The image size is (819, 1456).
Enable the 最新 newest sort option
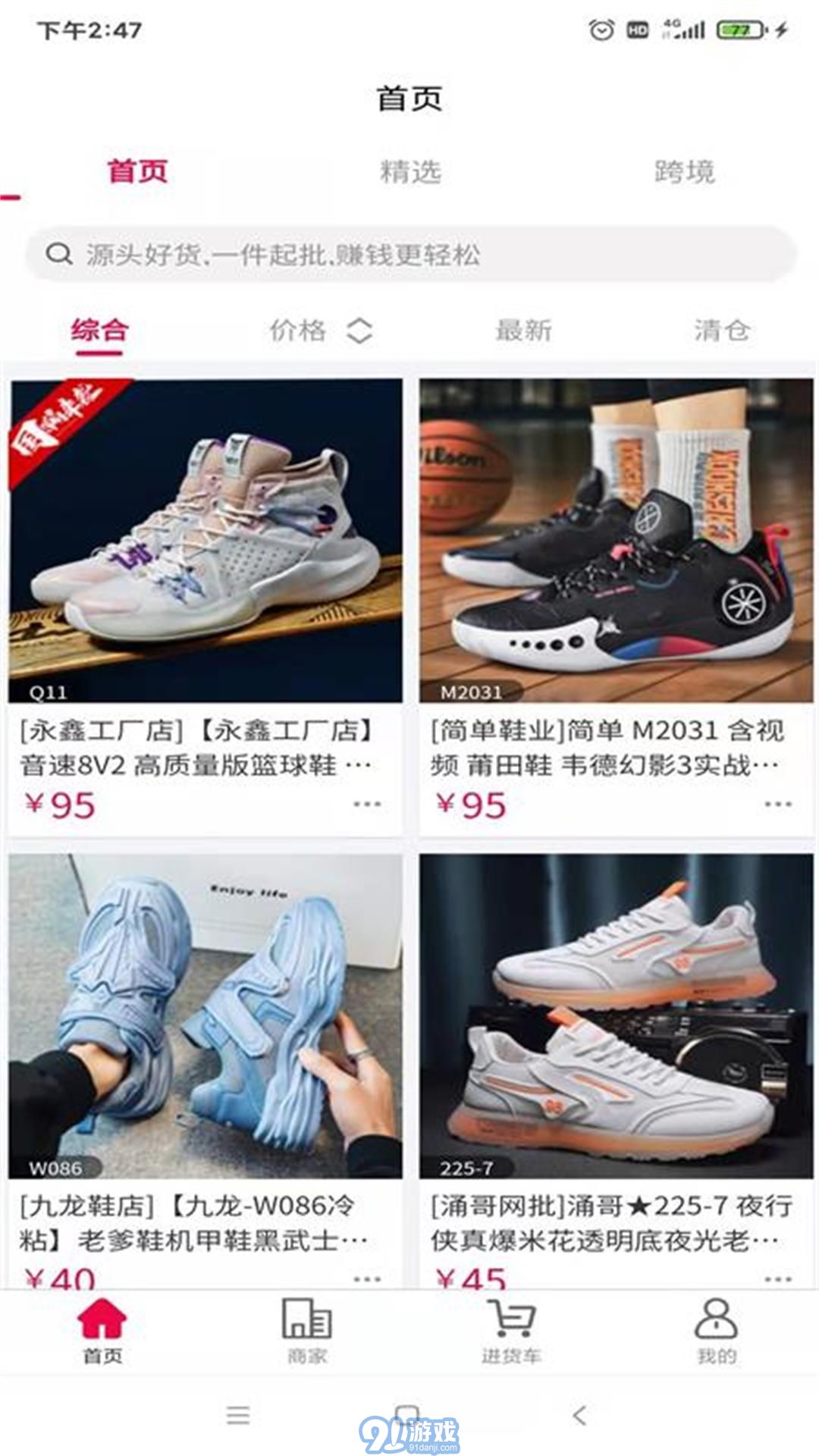click(526, 330)
